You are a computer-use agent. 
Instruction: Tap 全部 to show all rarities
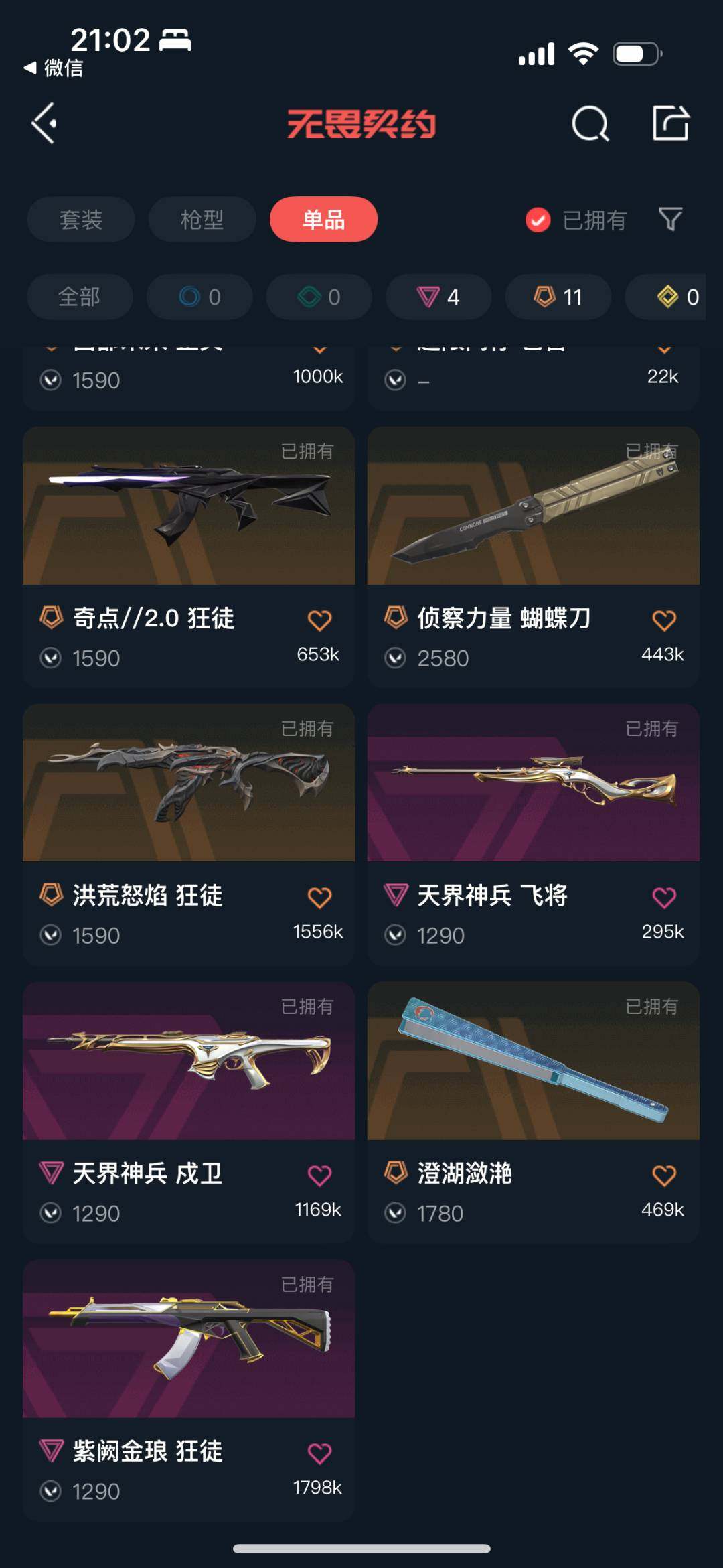click(80, 297)
